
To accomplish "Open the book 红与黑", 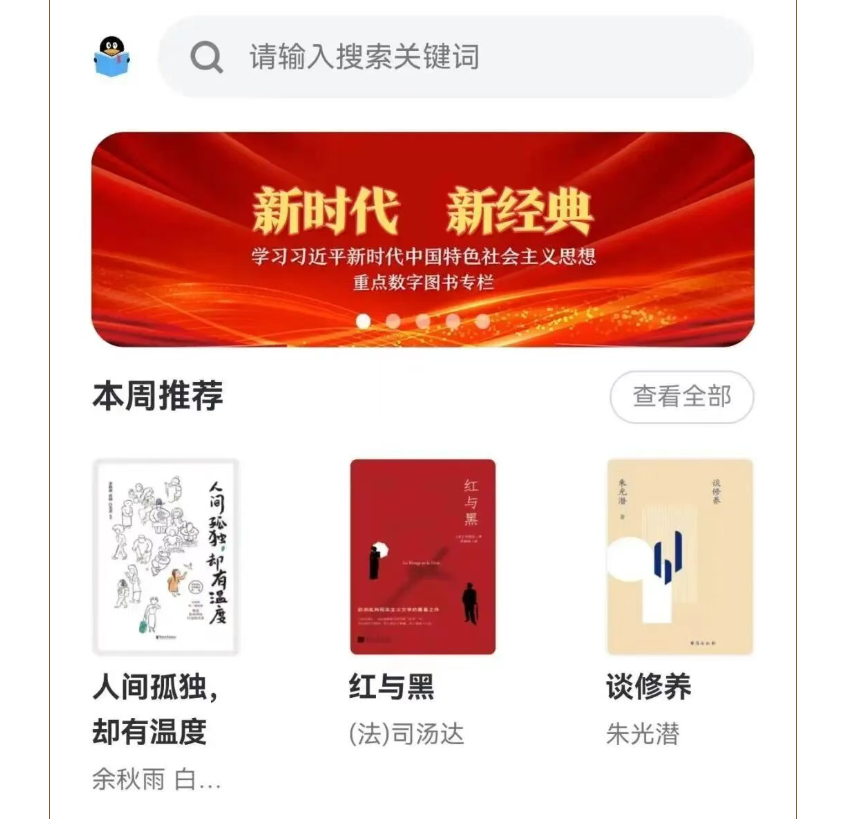I will coord(422,557).
